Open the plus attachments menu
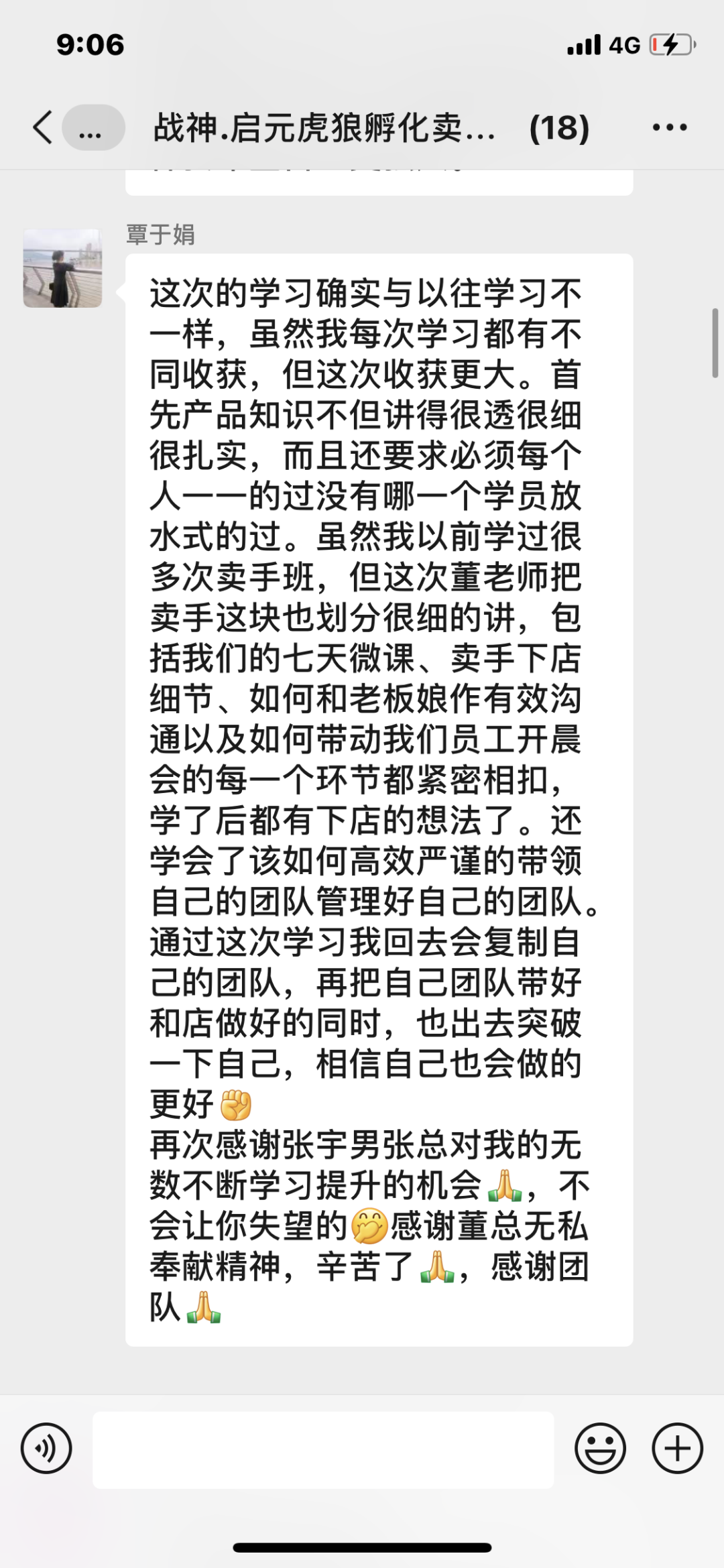 [677, 1448]
